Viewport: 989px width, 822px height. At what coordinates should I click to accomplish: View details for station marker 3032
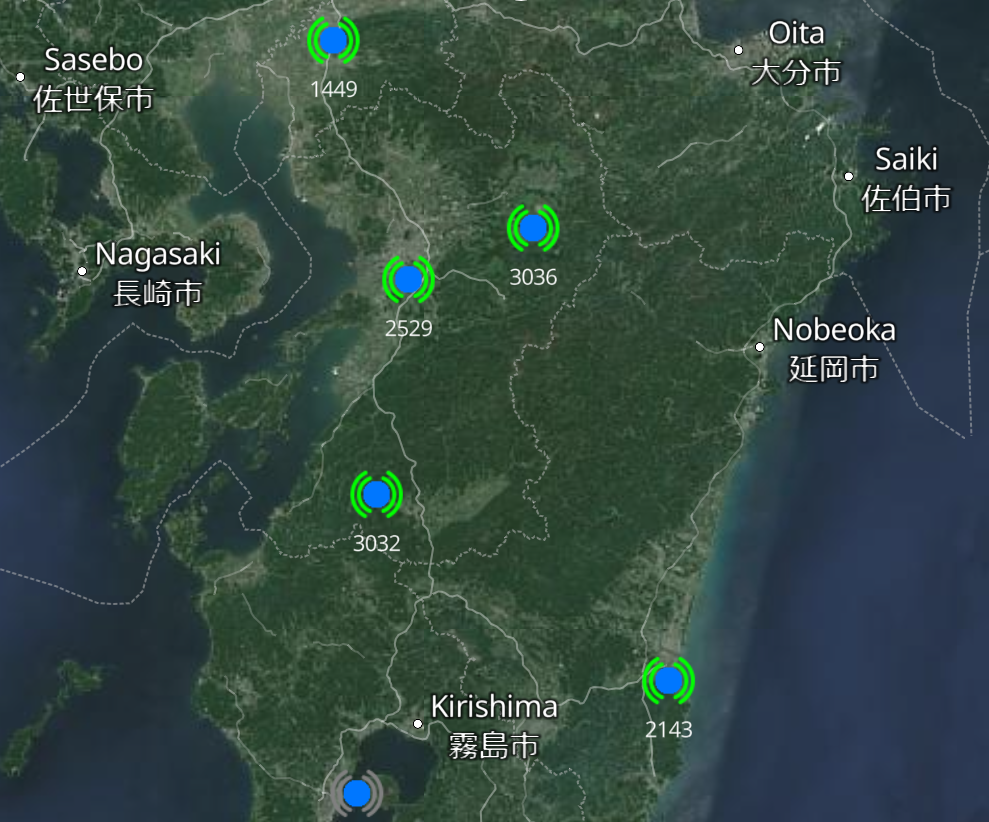coord(376,494)
